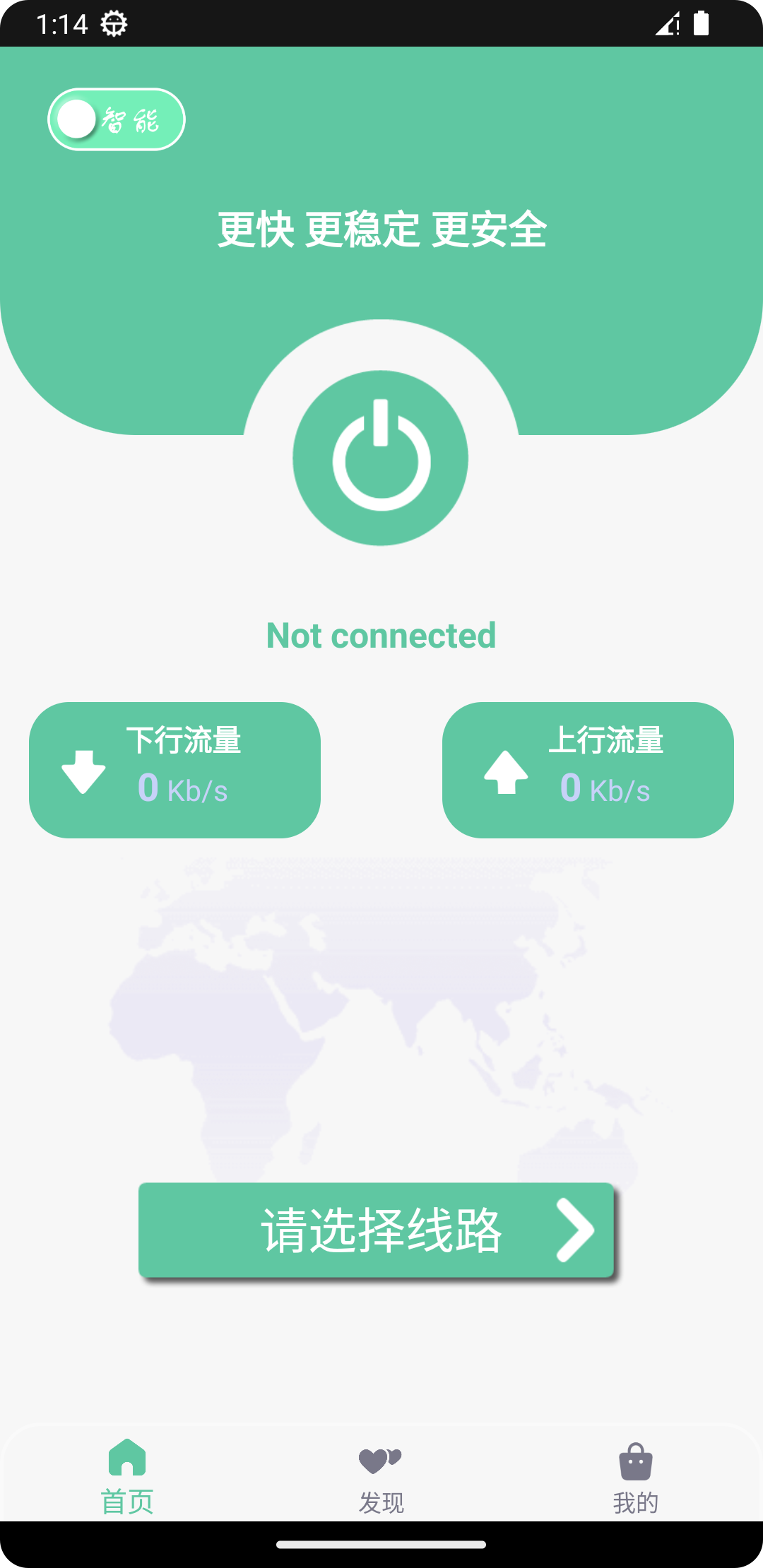This screenshot has width=763, height=1568.
Task: Switch to the 发现 discover tab
Action: tap(381, 1476)
